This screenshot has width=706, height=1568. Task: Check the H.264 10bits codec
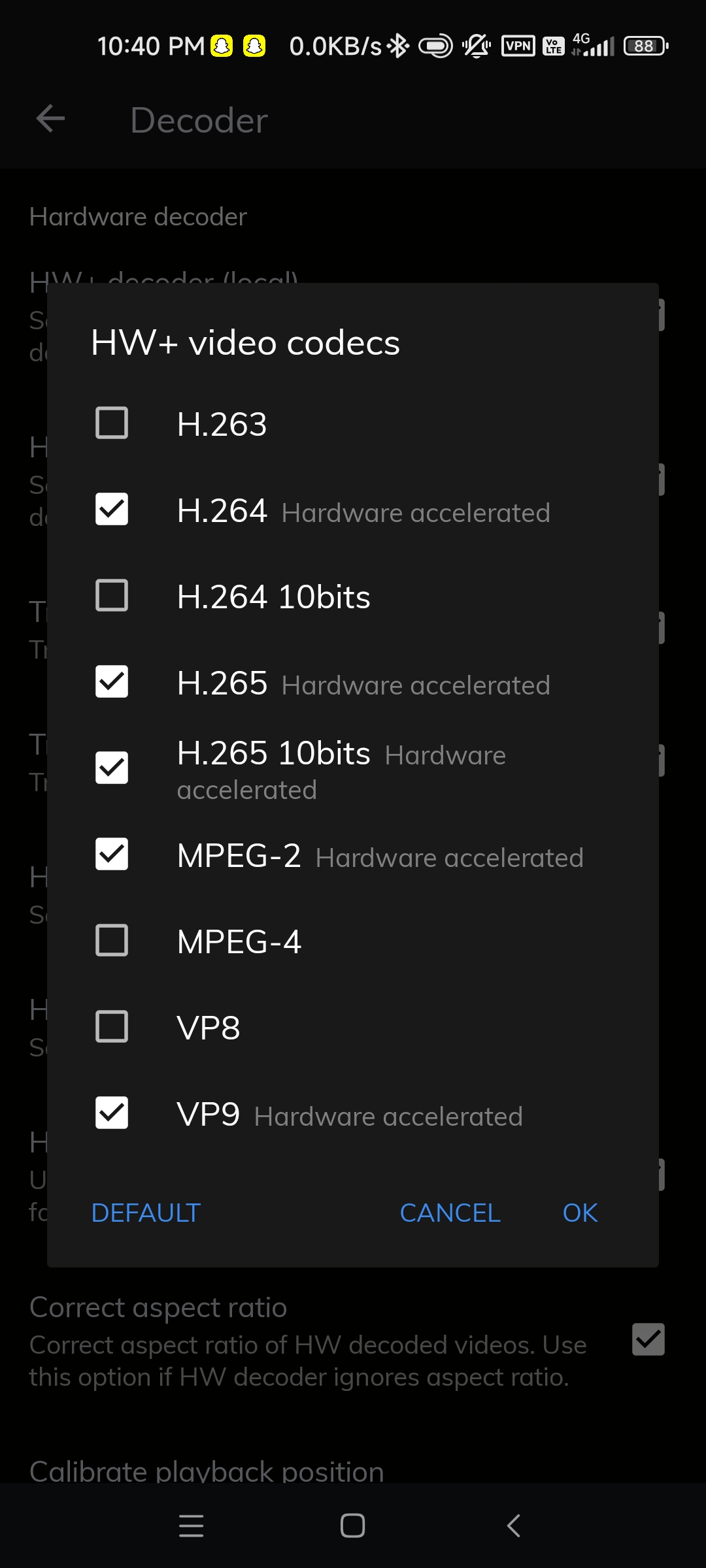coord(112,595)
